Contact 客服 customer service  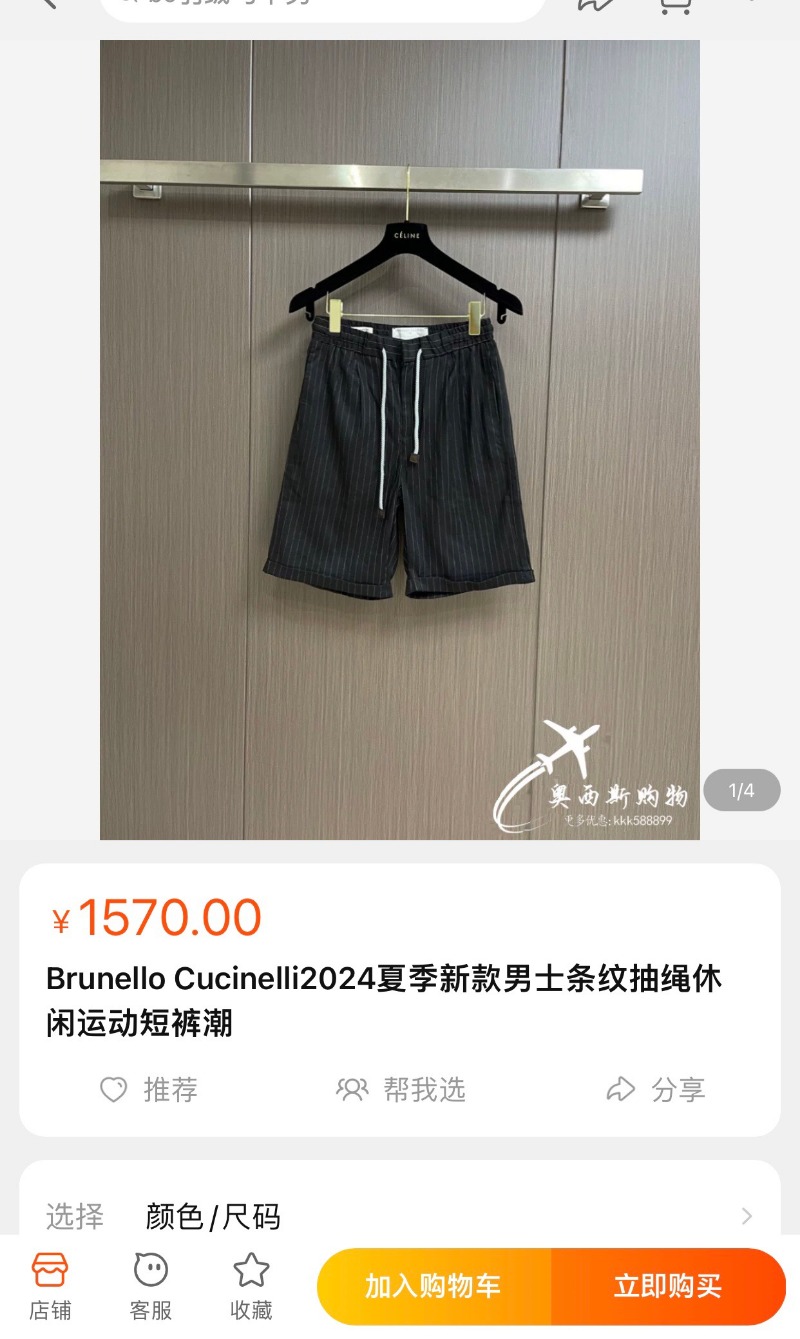[151, 1286]
